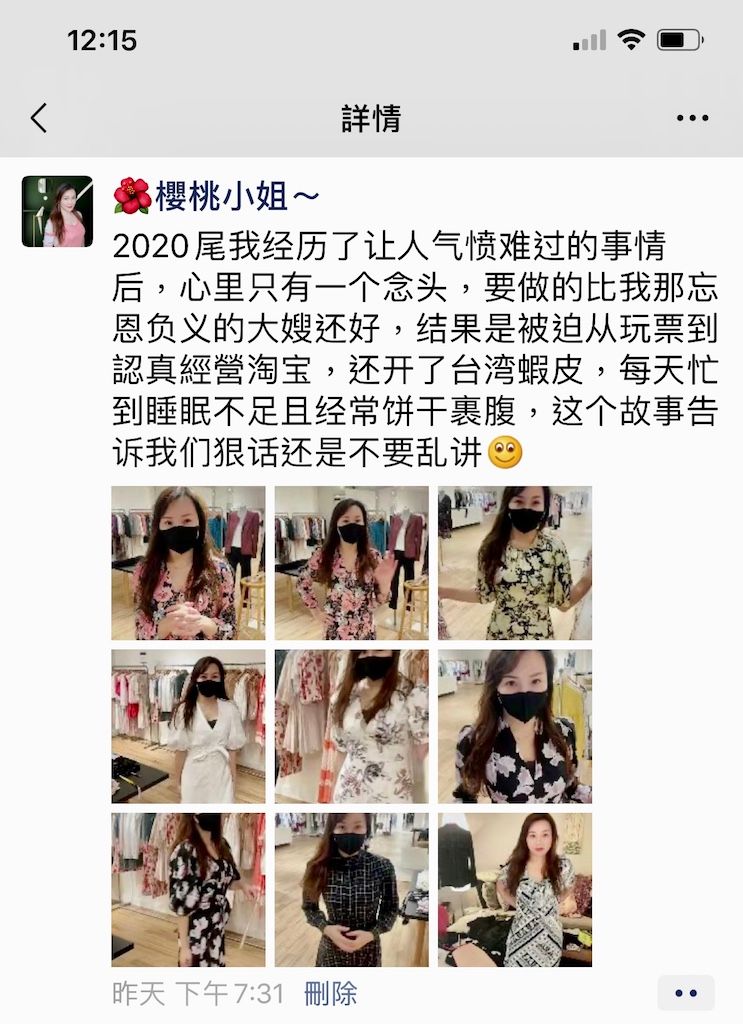This screenshot has width=743, height=1024.
Task: Delete this post via 刪除
Action: pyautogui.click(x=330, y=994)
